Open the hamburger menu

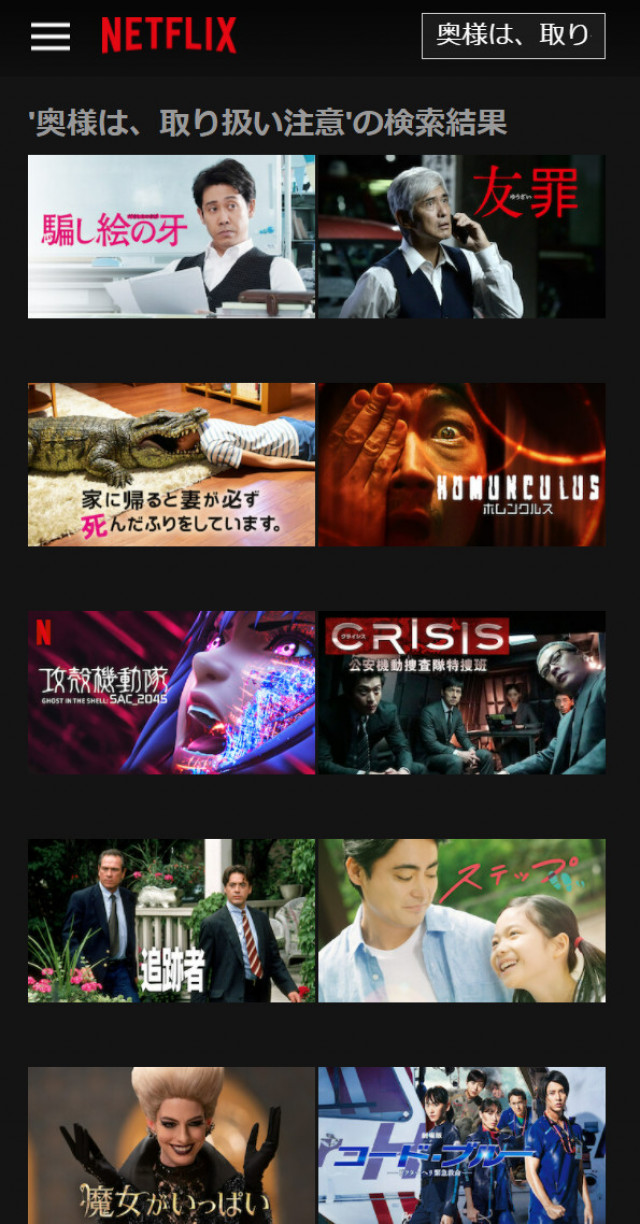50,36
